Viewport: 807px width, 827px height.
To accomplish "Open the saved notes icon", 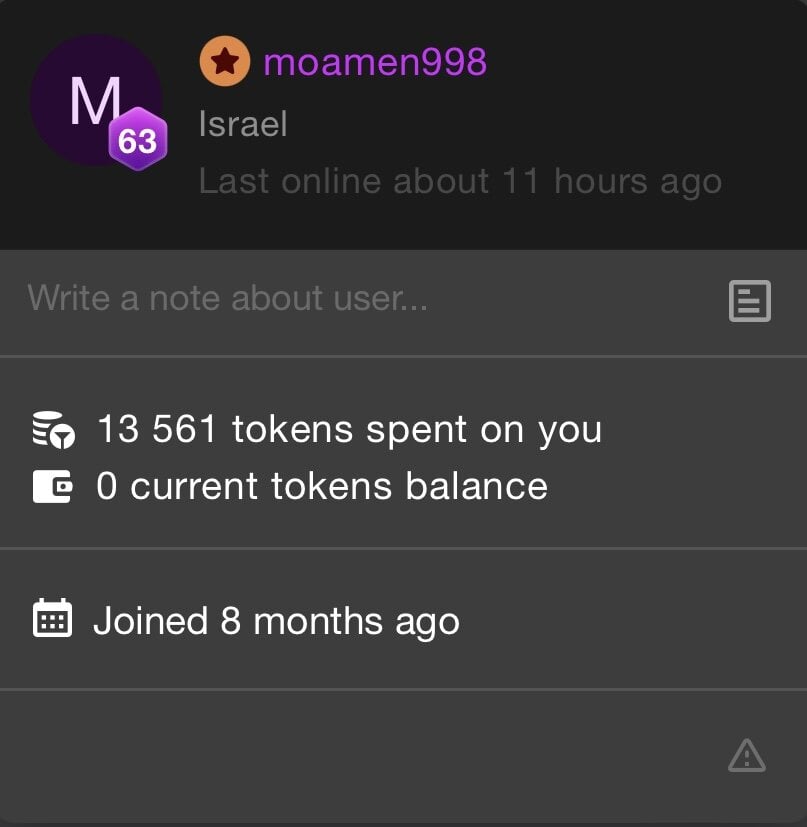I will click(x=749, y=300).
